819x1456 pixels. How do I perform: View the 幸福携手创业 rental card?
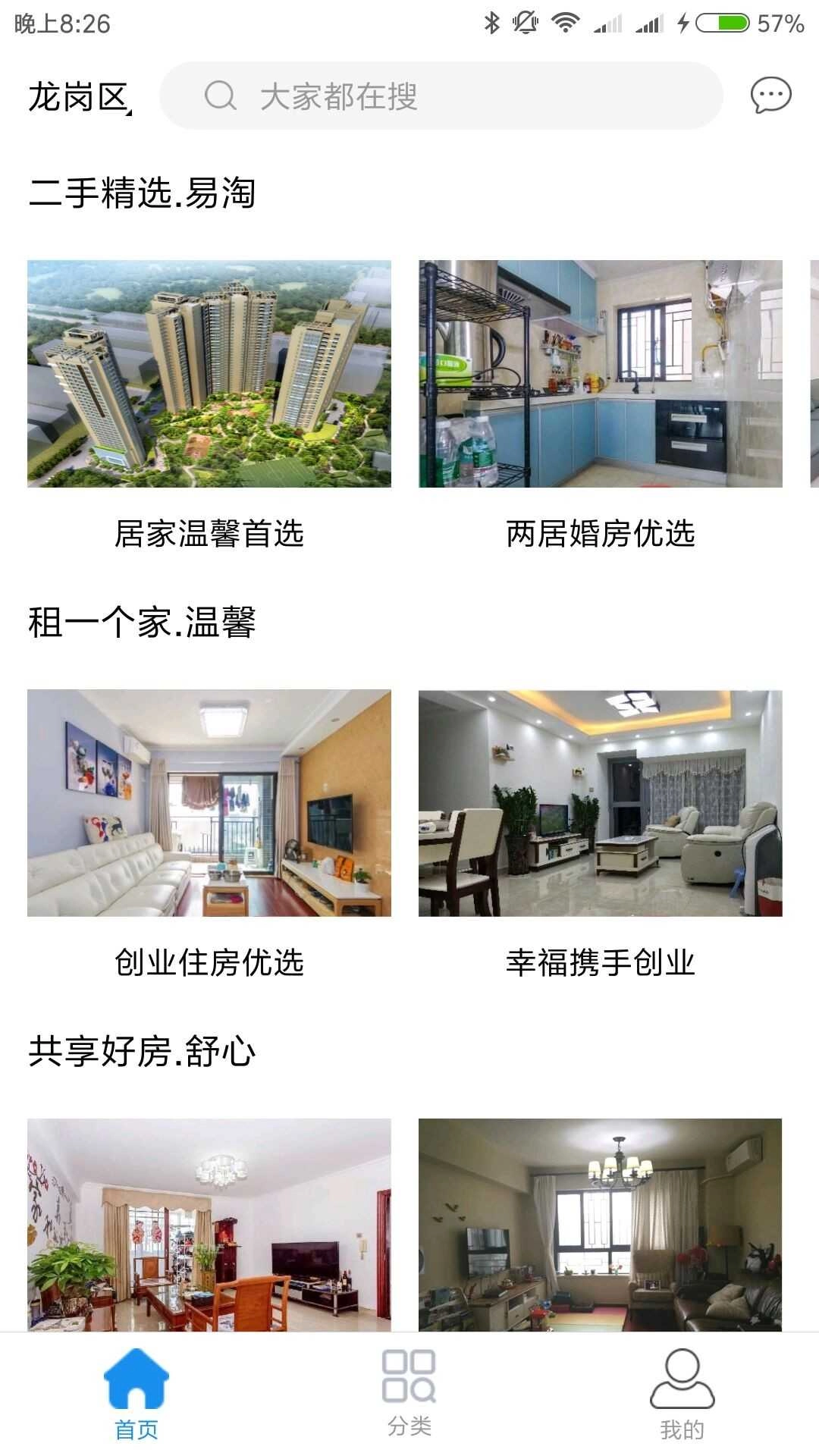point(600,803)
